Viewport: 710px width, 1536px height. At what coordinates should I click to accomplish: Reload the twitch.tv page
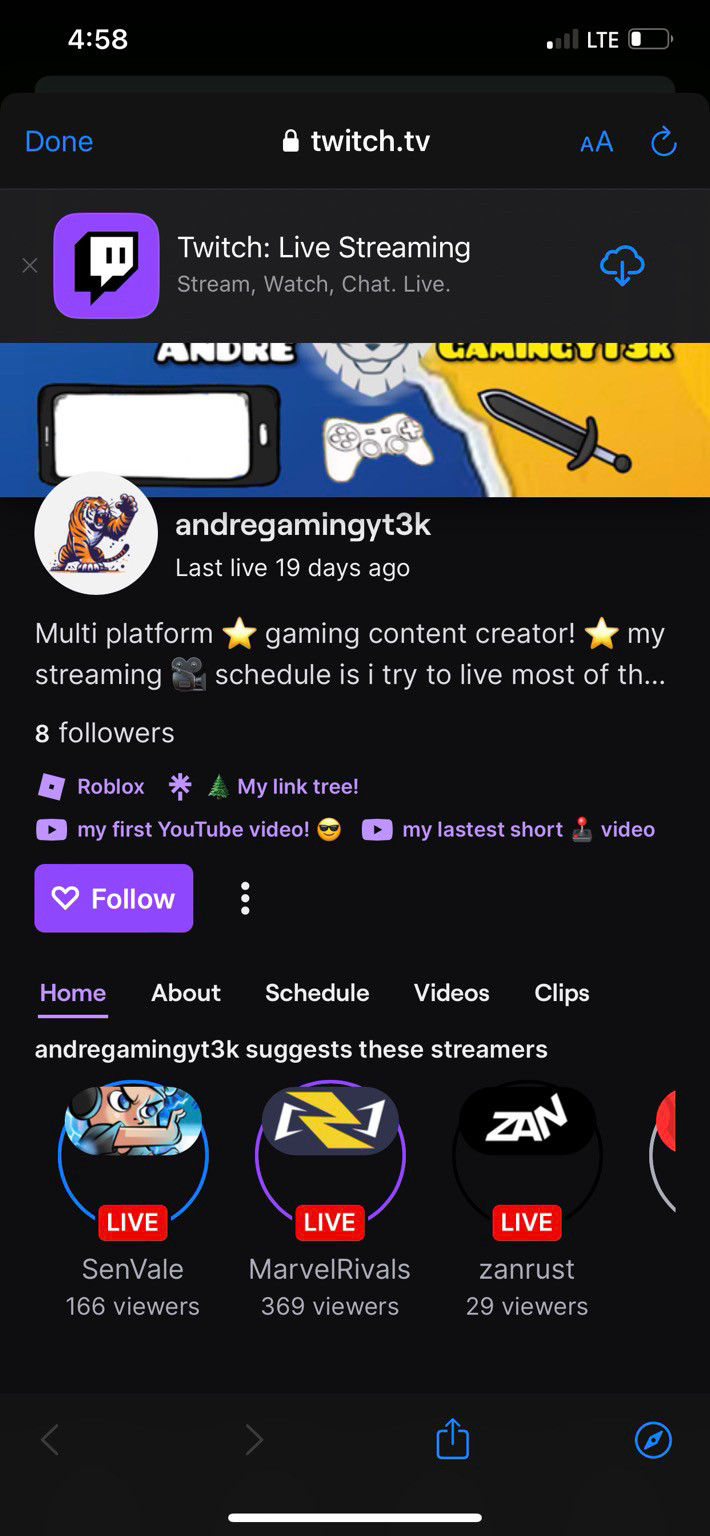click(x=664, y=142)
